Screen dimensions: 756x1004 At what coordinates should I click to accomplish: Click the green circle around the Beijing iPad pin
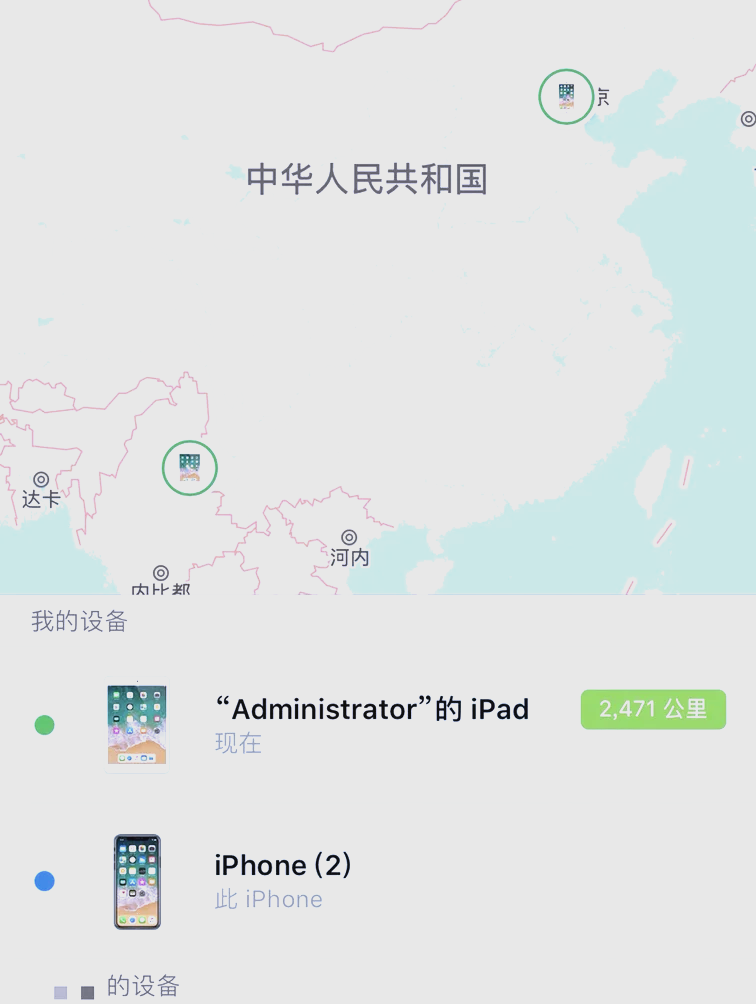click(565, 96)
